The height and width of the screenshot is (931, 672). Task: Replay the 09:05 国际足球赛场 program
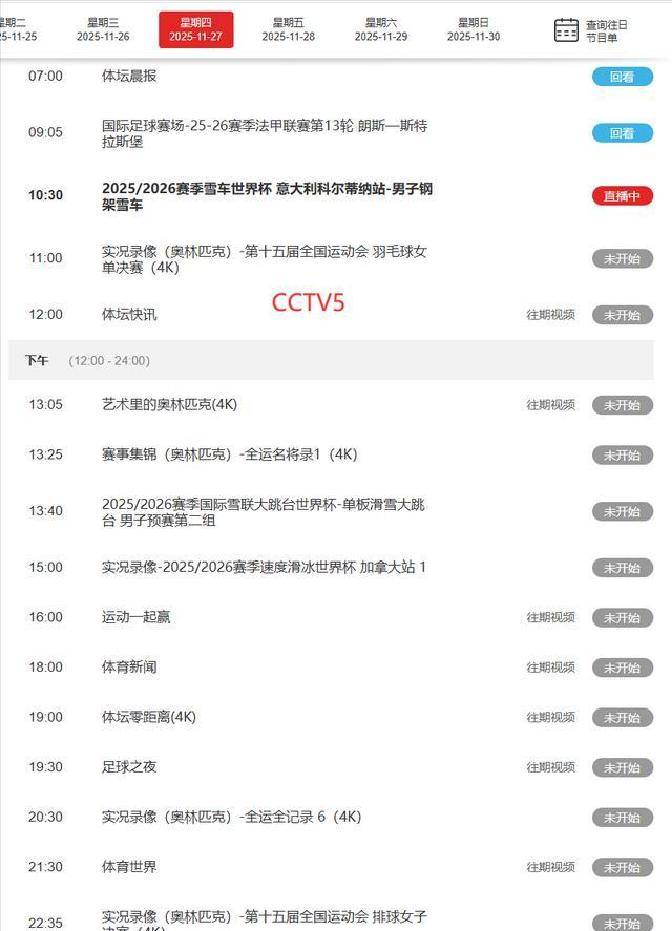pyautogui.click(x=621, y=133)
